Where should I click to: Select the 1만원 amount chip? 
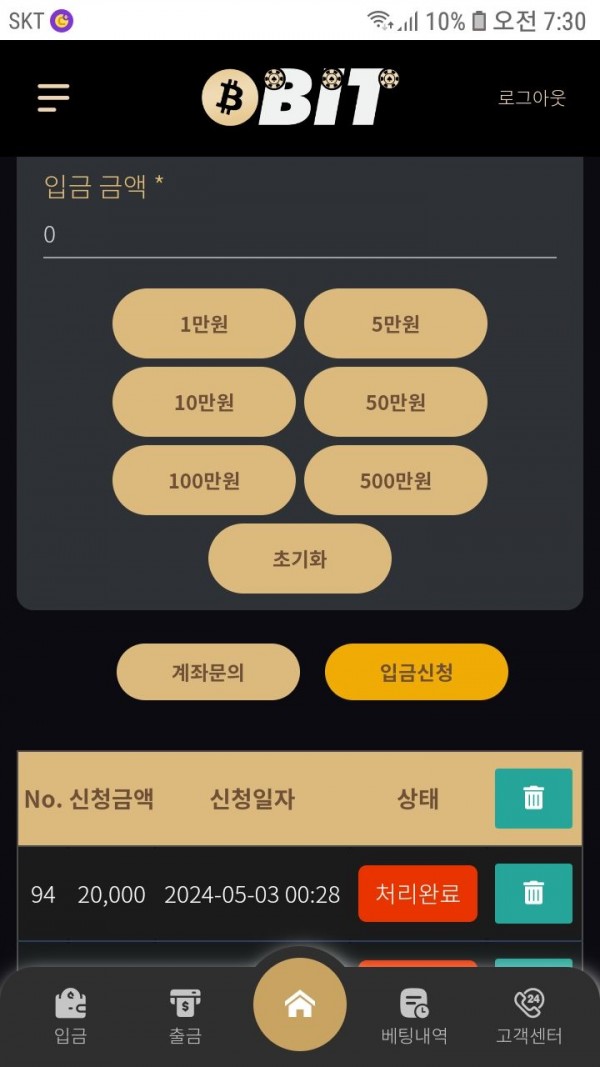tap(204, 324)
